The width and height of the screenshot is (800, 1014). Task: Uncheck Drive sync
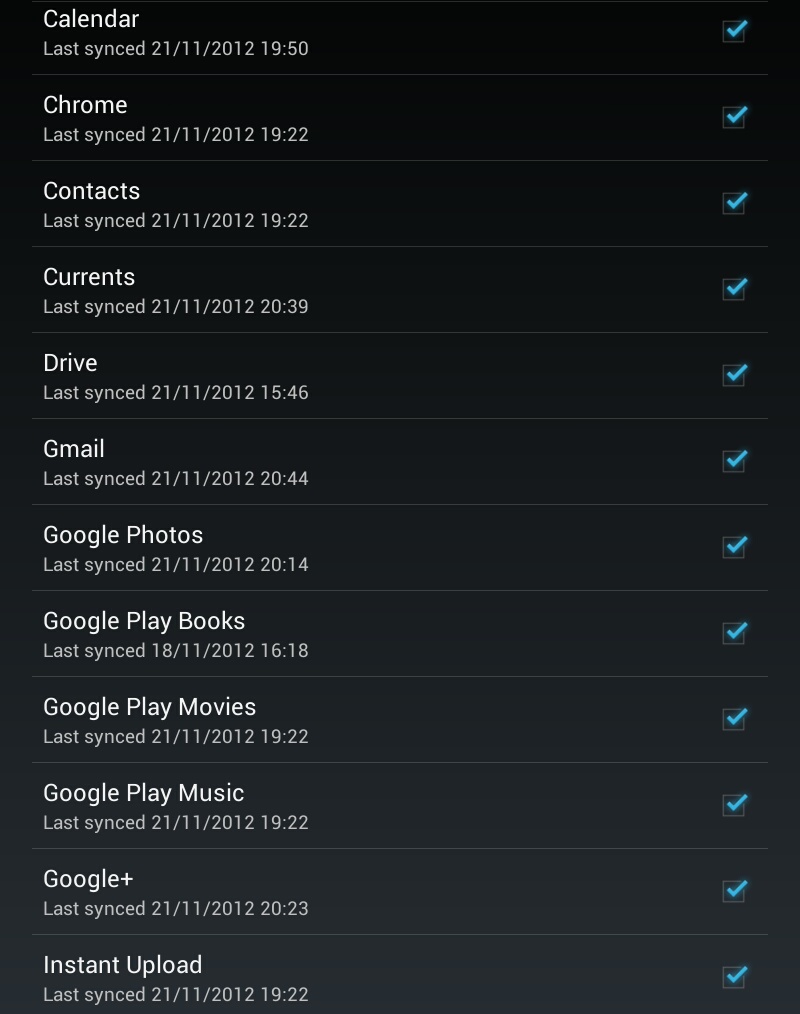[735, 375]
